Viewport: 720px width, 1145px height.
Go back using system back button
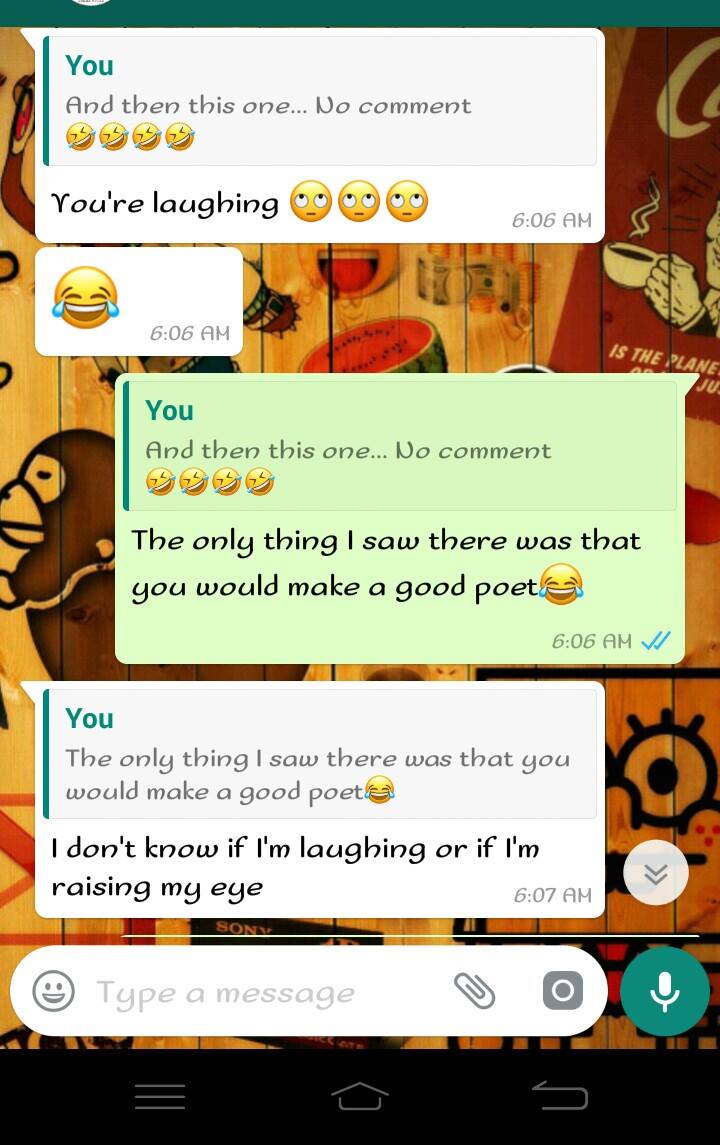click(560, 1096)
